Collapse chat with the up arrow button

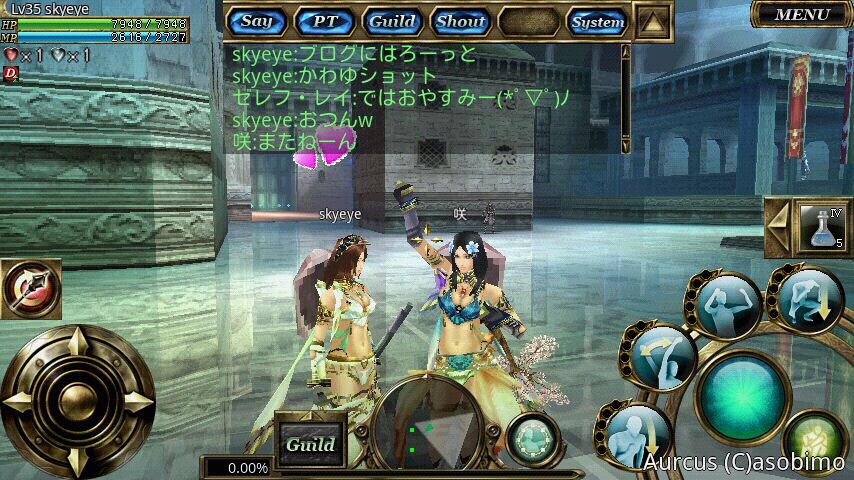(653, 21)
